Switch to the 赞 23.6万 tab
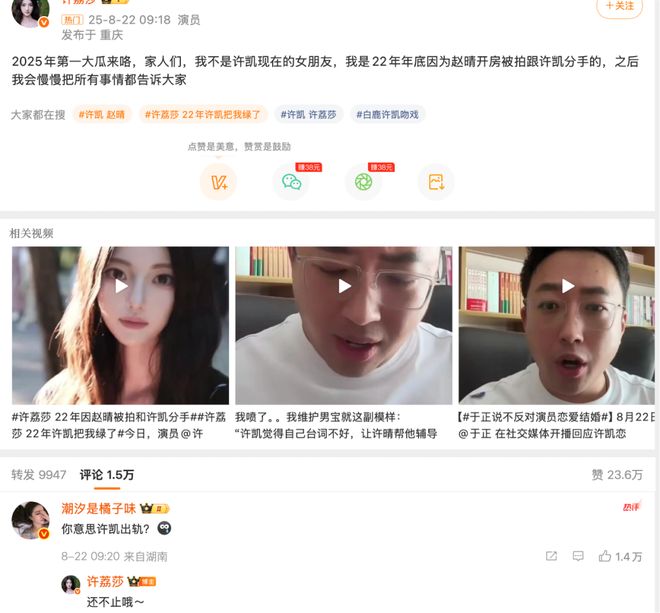This screenshot has width=660, height=613. (x=617, y=474)
